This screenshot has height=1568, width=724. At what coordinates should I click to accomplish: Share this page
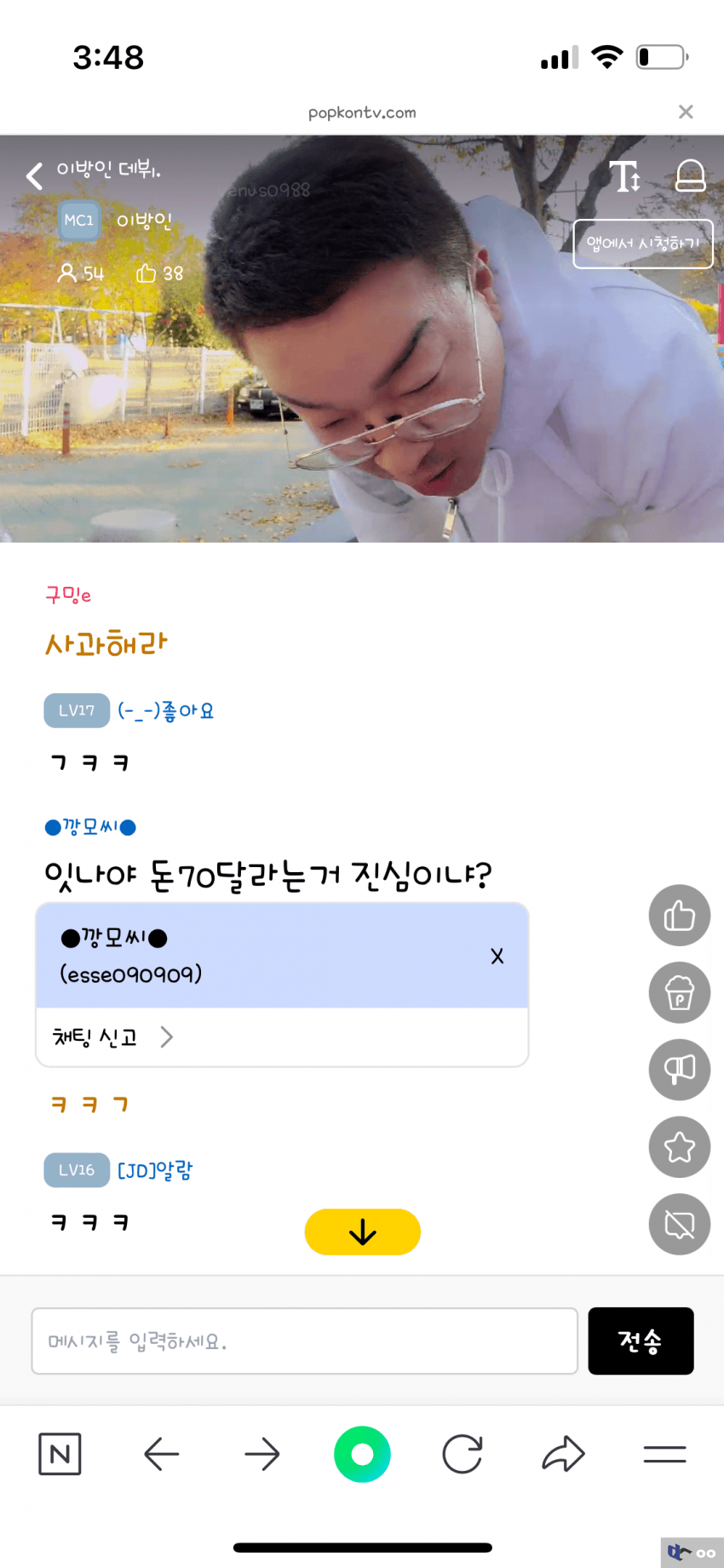[x=563, y=1454]
